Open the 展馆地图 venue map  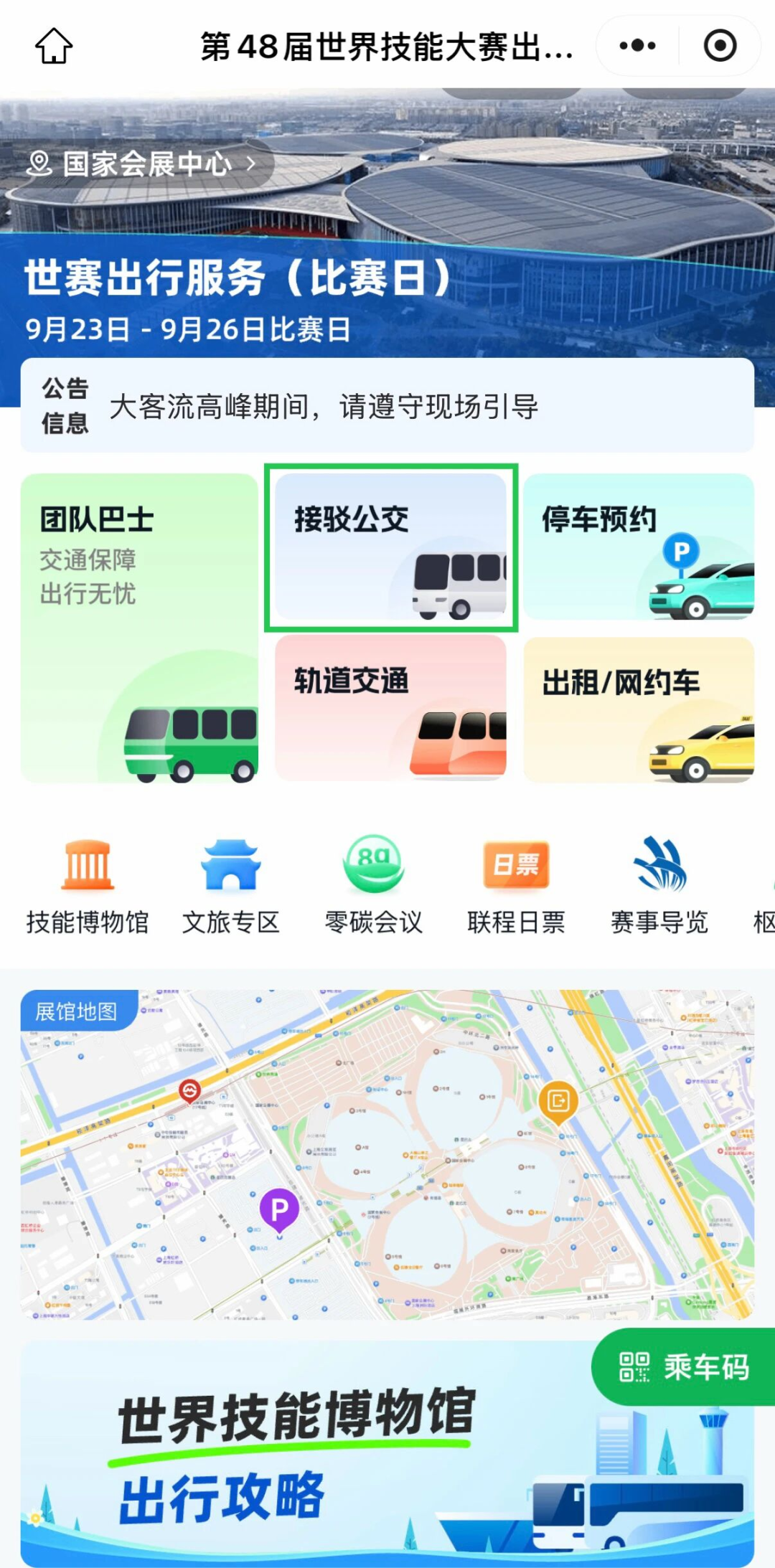pos(387,1155)
